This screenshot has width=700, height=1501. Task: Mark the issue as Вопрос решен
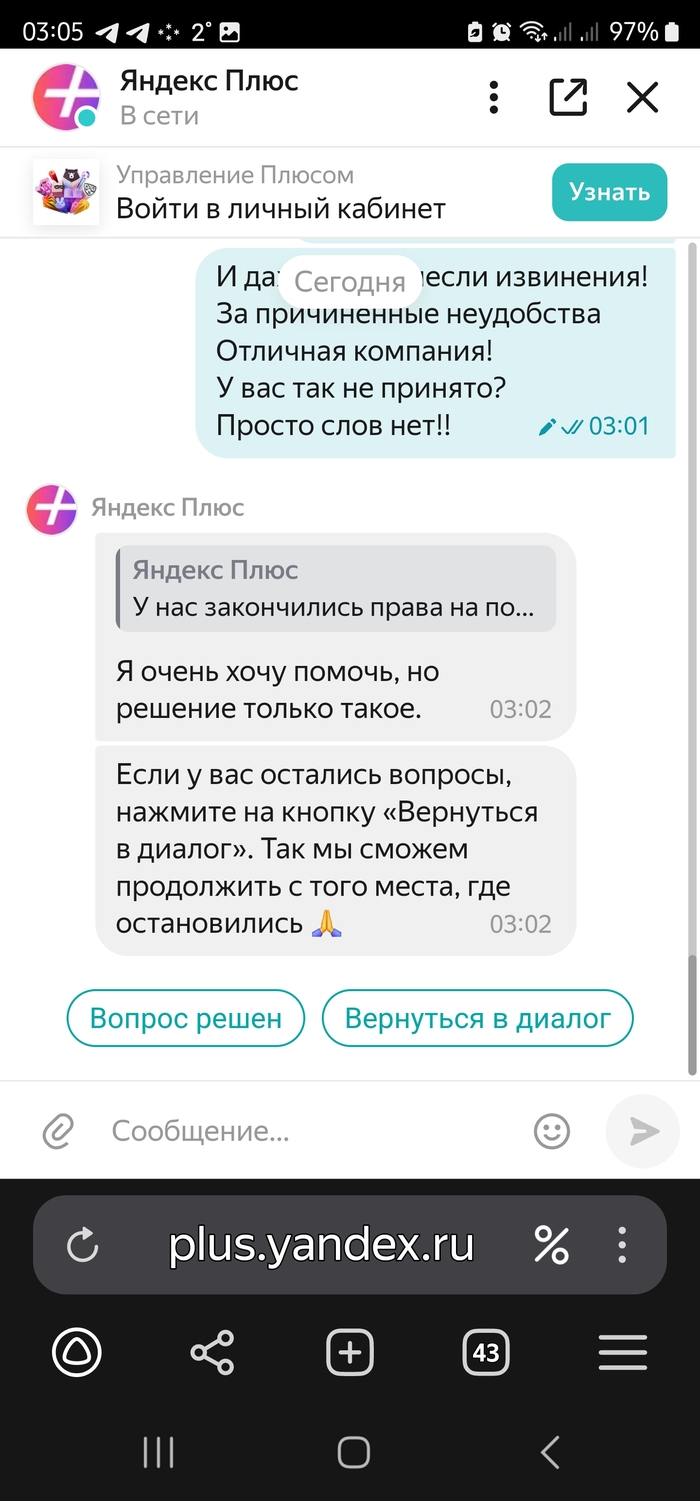tap(185, 1019)
